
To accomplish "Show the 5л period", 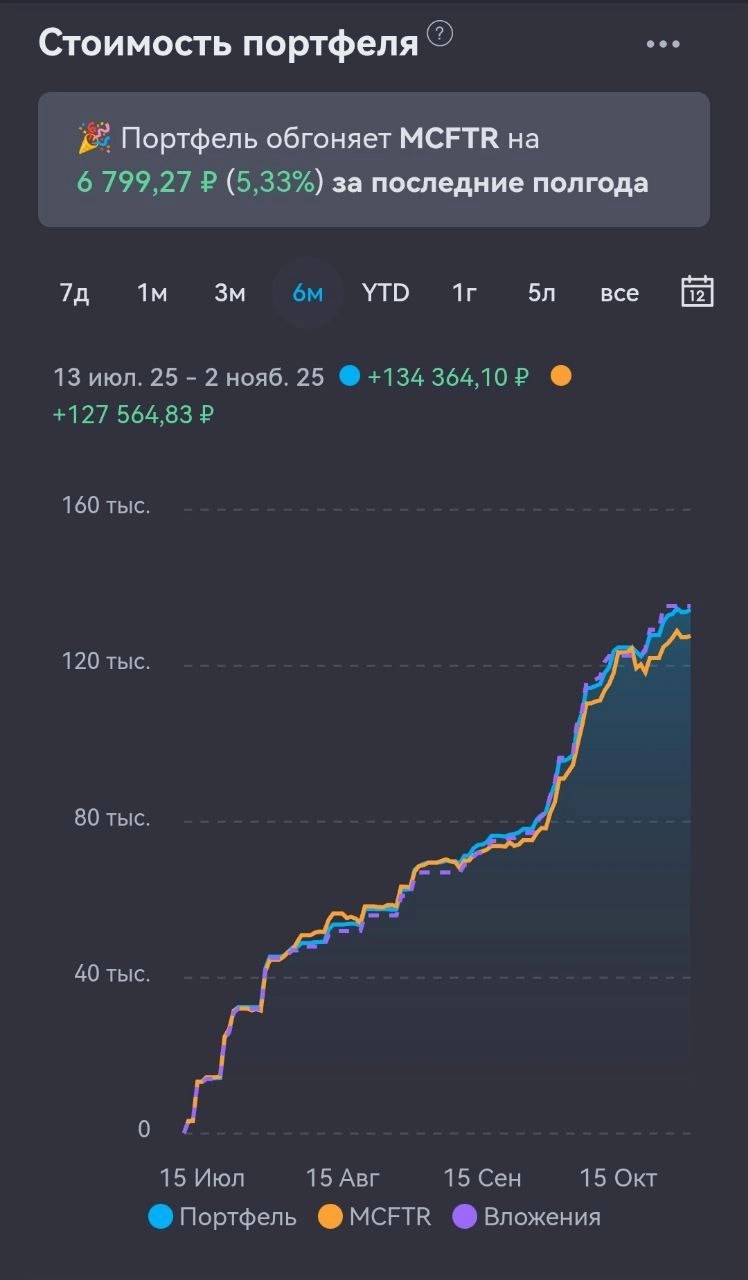I will coord(541,293).
